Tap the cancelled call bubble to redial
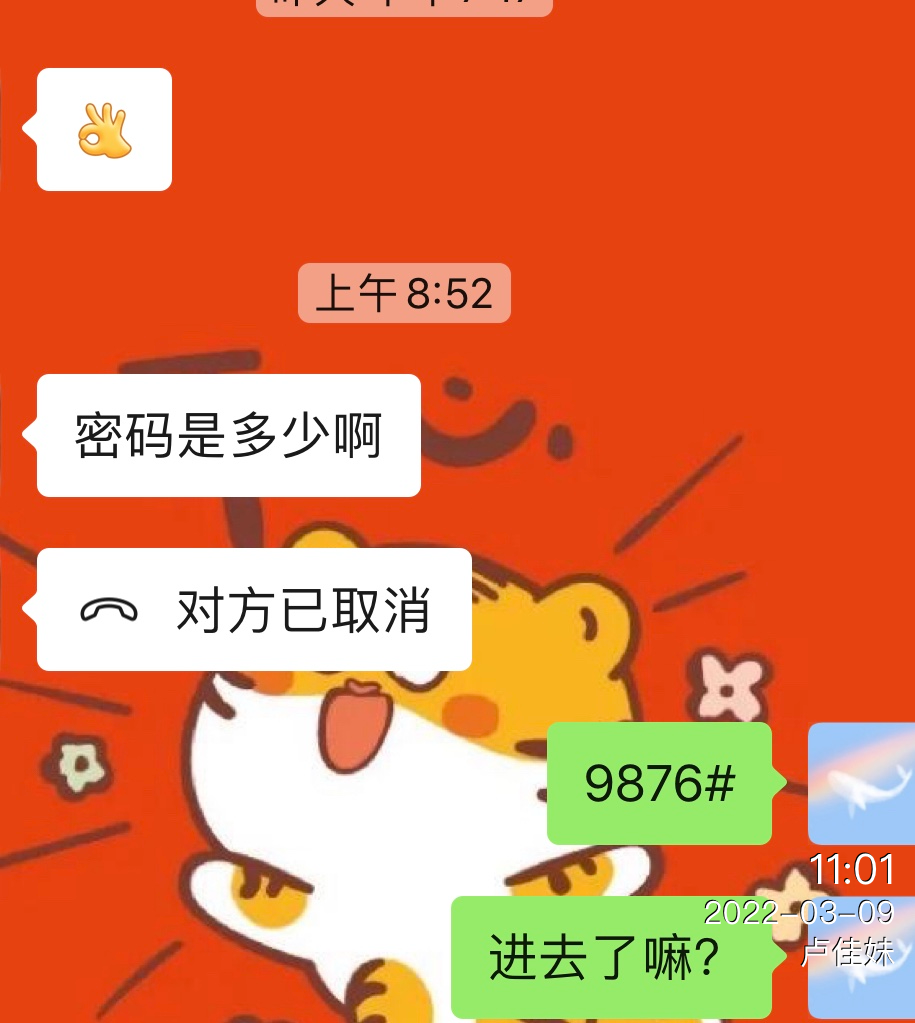The height and width of the screenshot is (1023, 915). pos(254,610)
